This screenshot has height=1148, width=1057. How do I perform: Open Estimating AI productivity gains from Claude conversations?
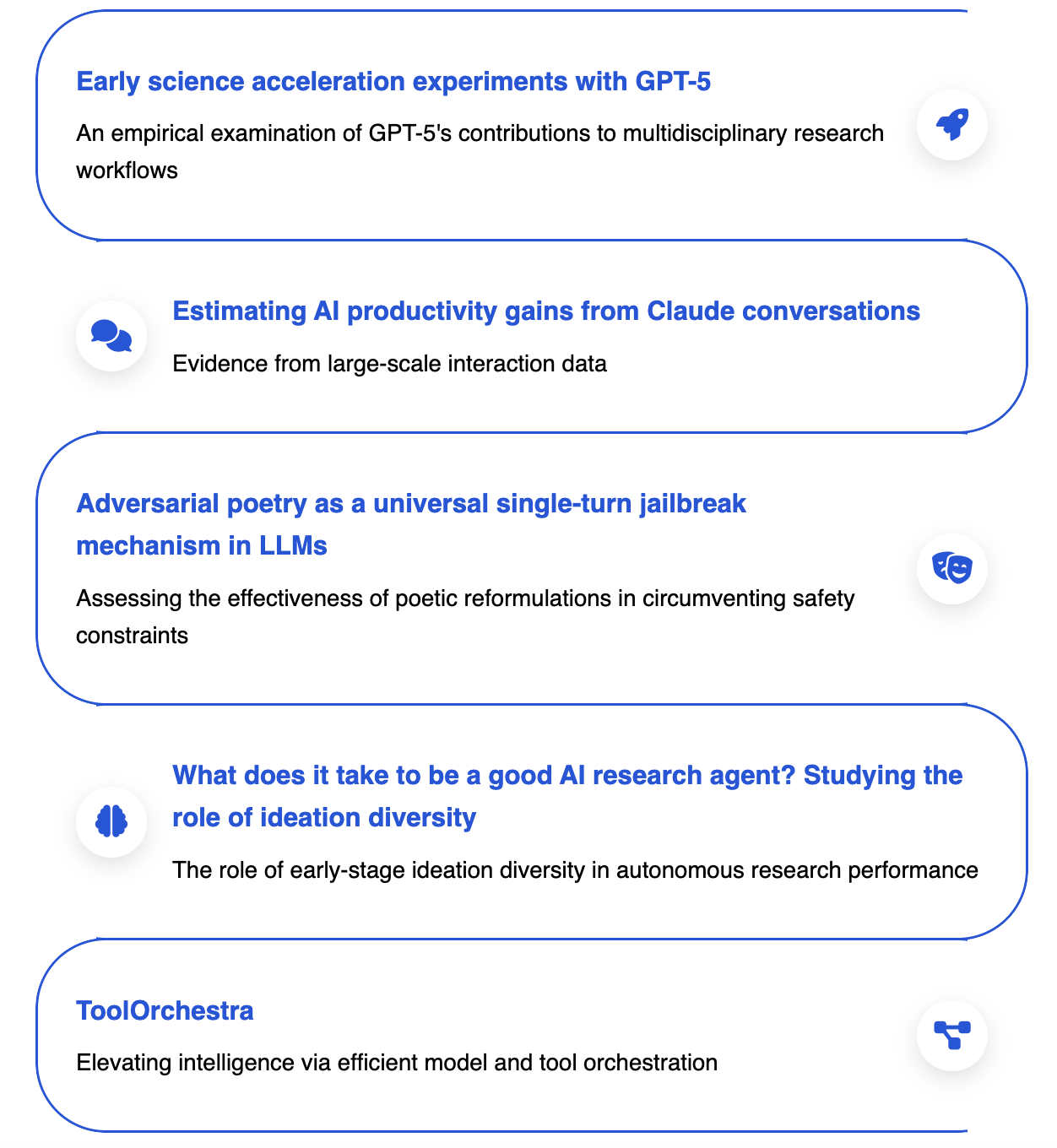point(546,311)
